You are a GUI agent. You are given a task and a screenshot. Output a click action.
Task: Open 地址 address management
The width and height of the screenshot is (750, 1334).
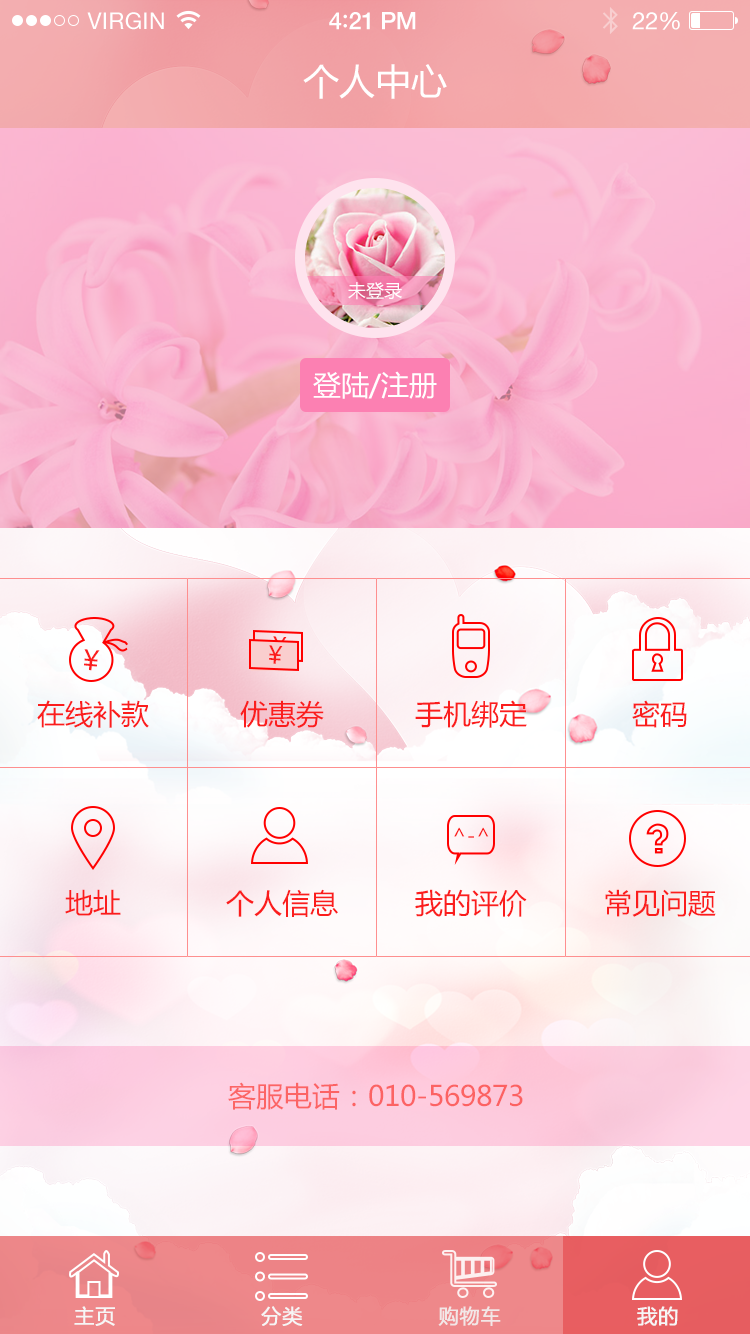[x=93, y=862]
